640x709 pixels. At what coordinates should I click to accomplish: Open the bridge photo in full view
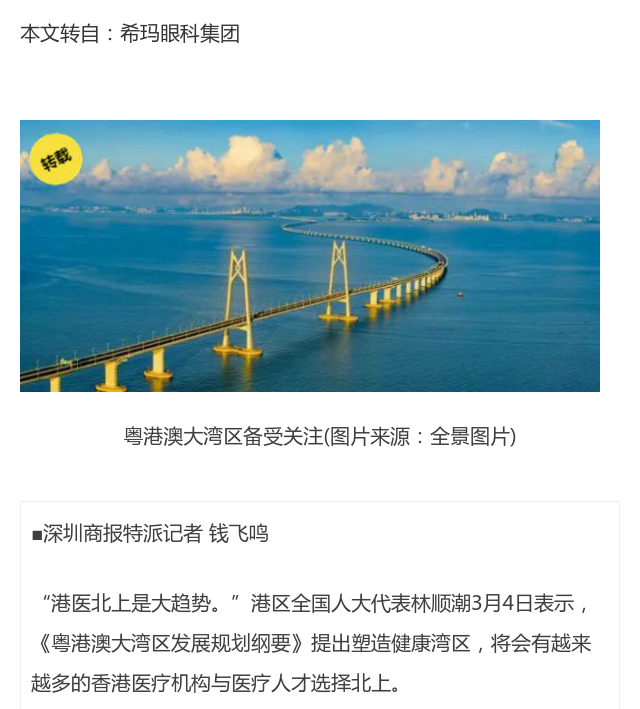pyautogui.click(x=310, y=256)
